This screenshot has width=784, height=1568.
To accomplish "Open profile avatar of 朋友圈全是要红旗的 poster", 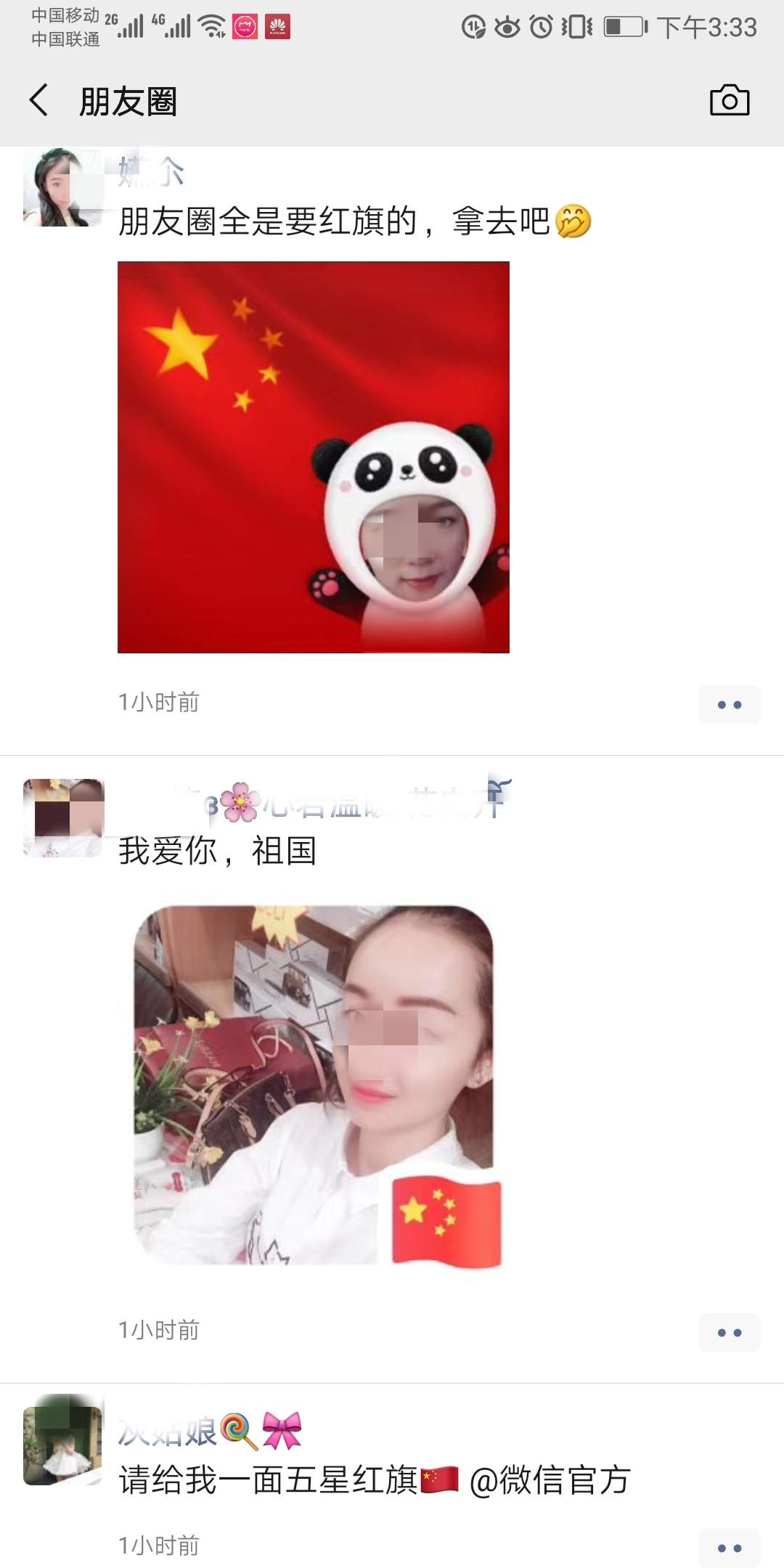I will pos(63,188).
